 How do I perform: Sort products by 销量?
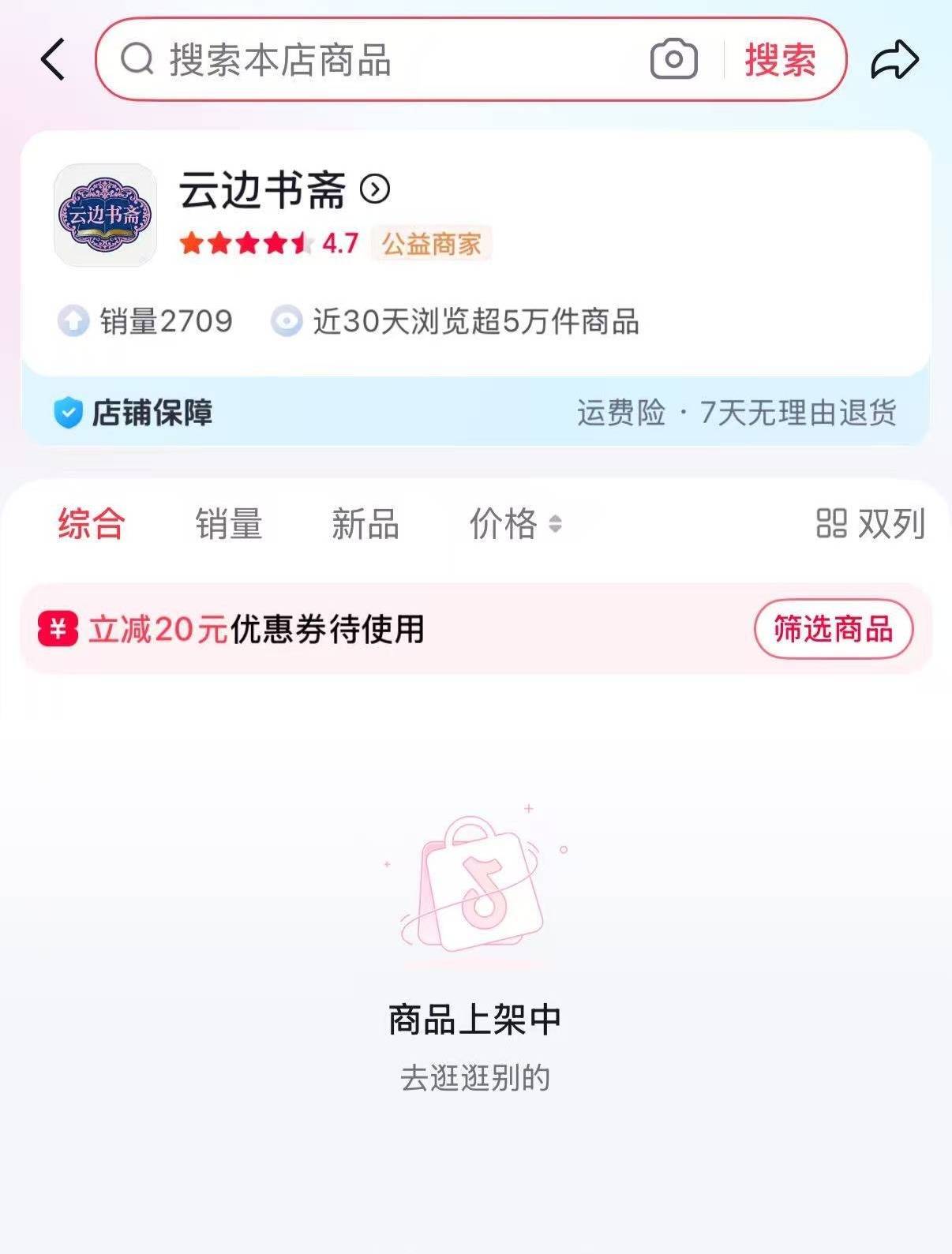[x=228, y=524]
